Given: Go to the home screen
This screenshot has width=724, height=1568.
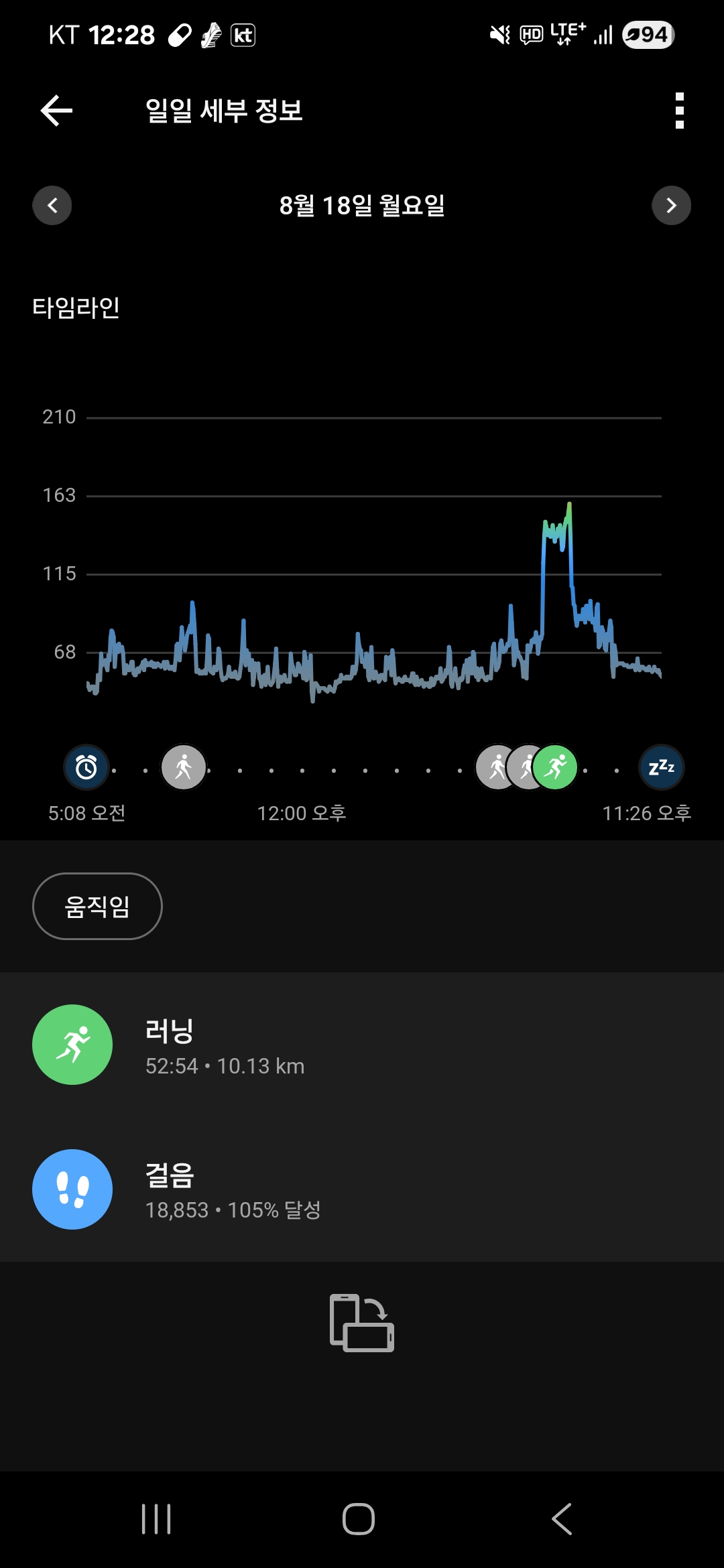Looking at the screenshot, I should click(x=359, y=1518).
